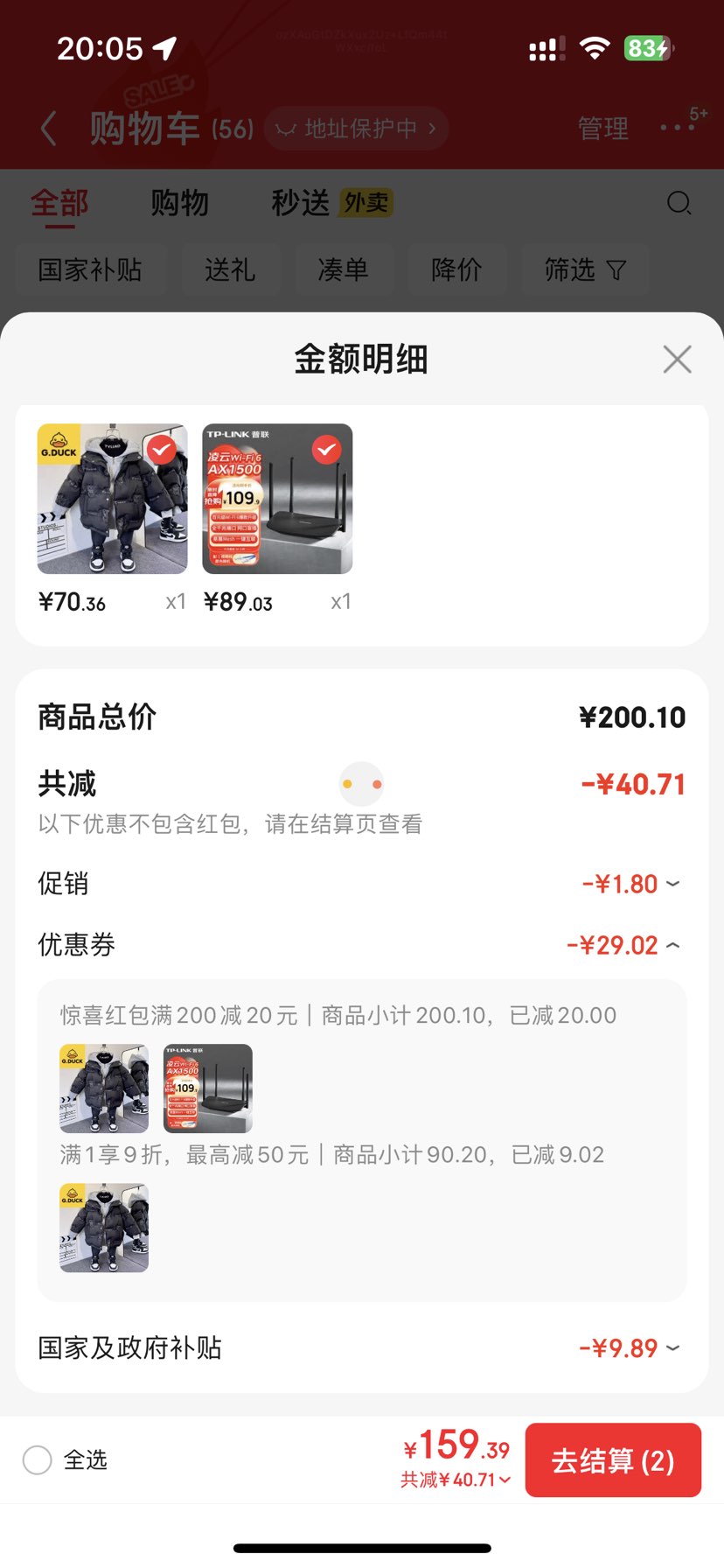724x1568 pixels.
Task: Tap the 管理 manage button
Action: tap(602, 128)
